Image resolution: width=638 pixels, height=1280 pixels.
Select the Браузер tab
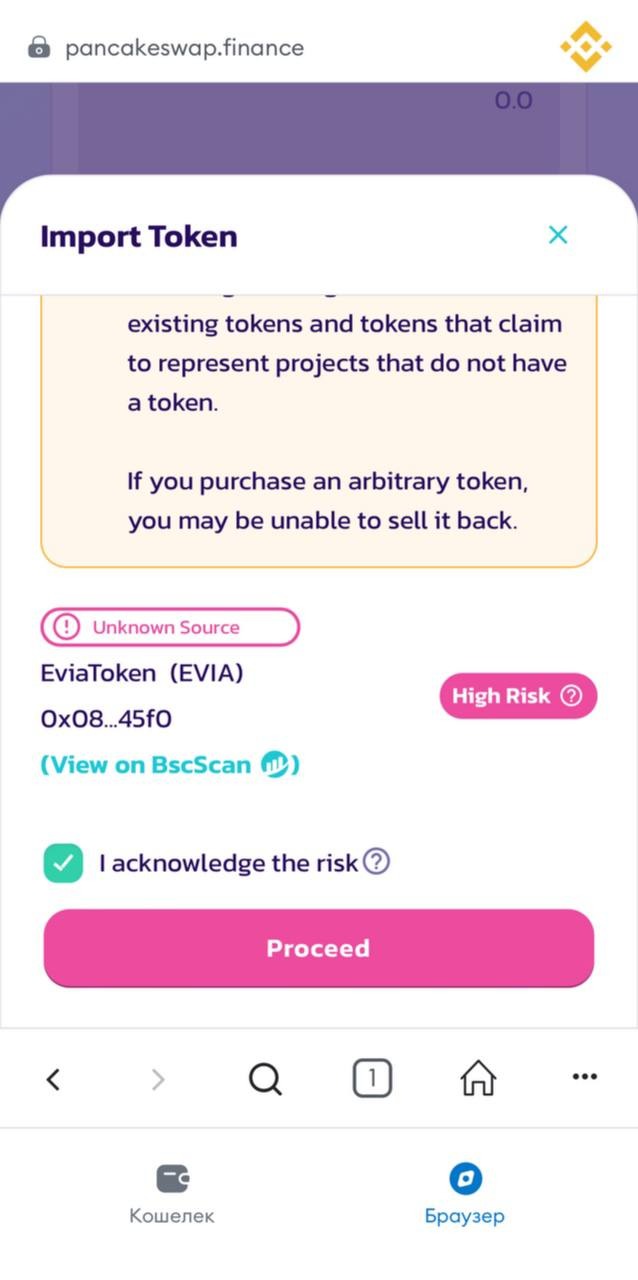tap(465, 1194)
